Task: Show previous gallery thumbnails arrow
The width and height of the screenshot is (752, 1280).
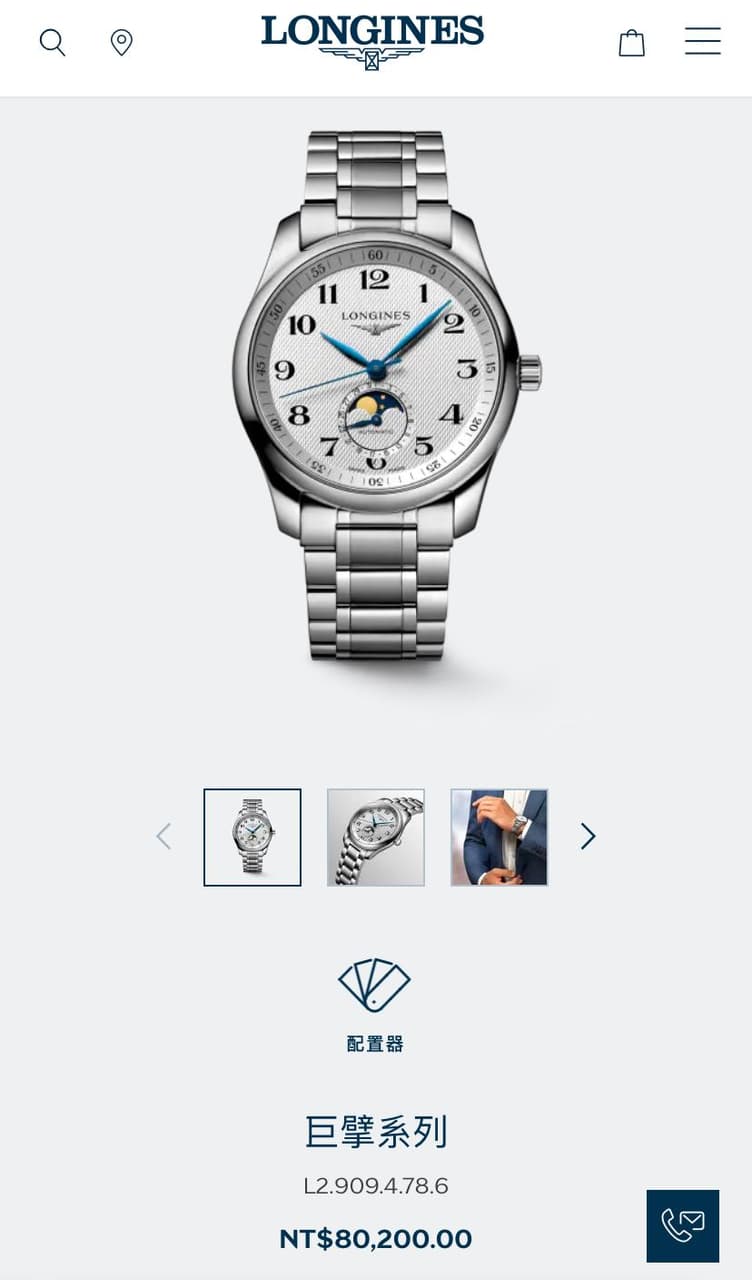Action: 164,836
